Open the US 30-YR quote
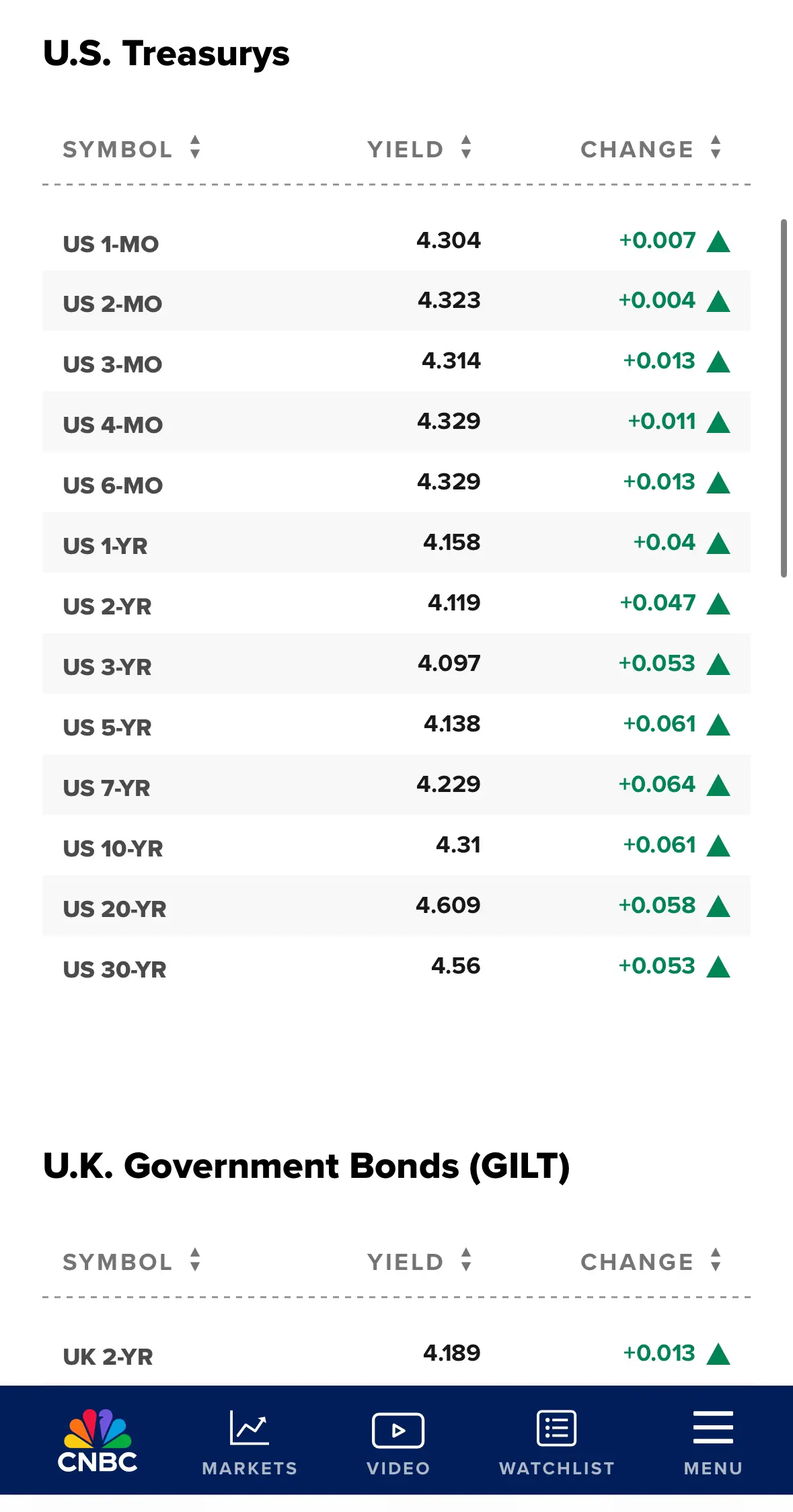 (396, 967)
